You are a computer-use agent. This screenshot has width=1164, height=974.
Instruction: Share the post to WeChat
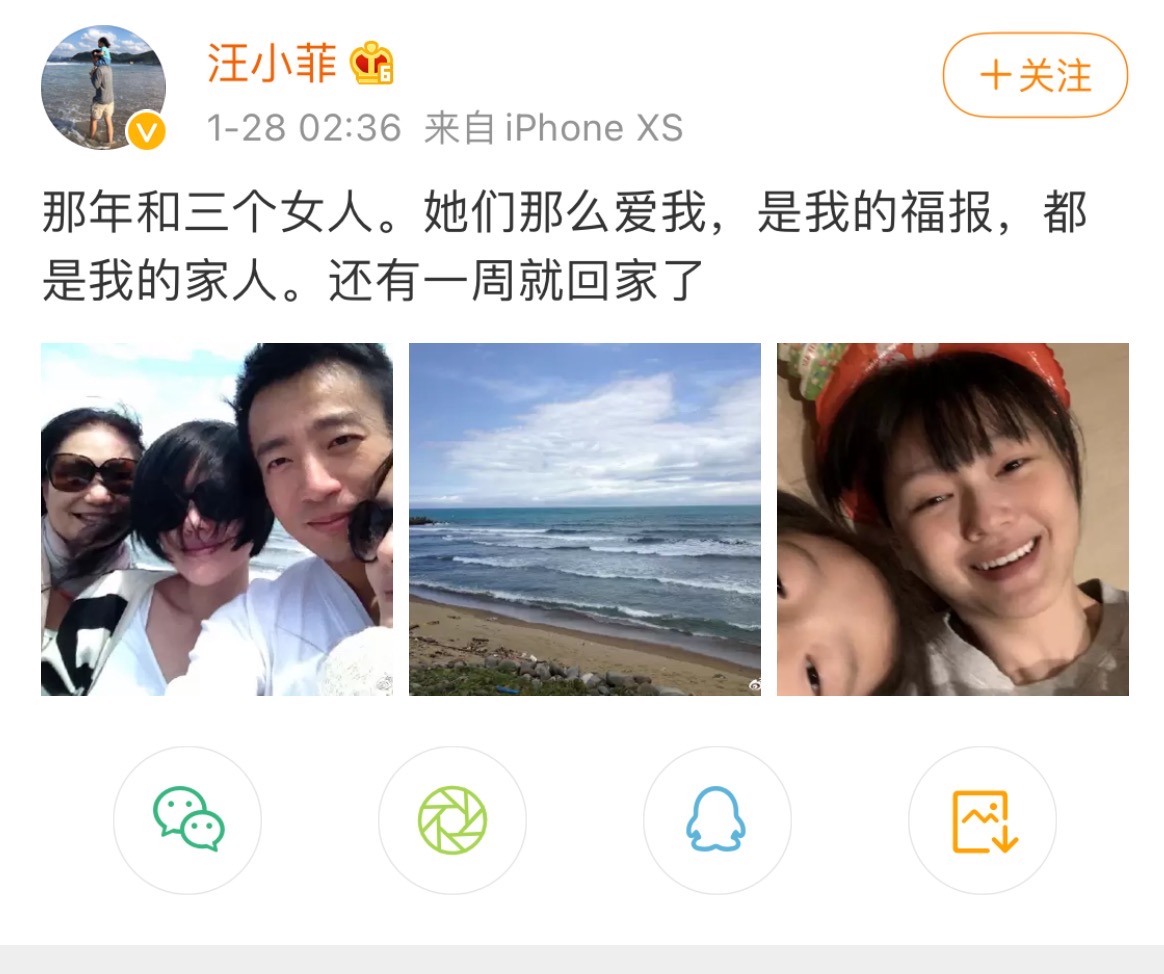188,820
